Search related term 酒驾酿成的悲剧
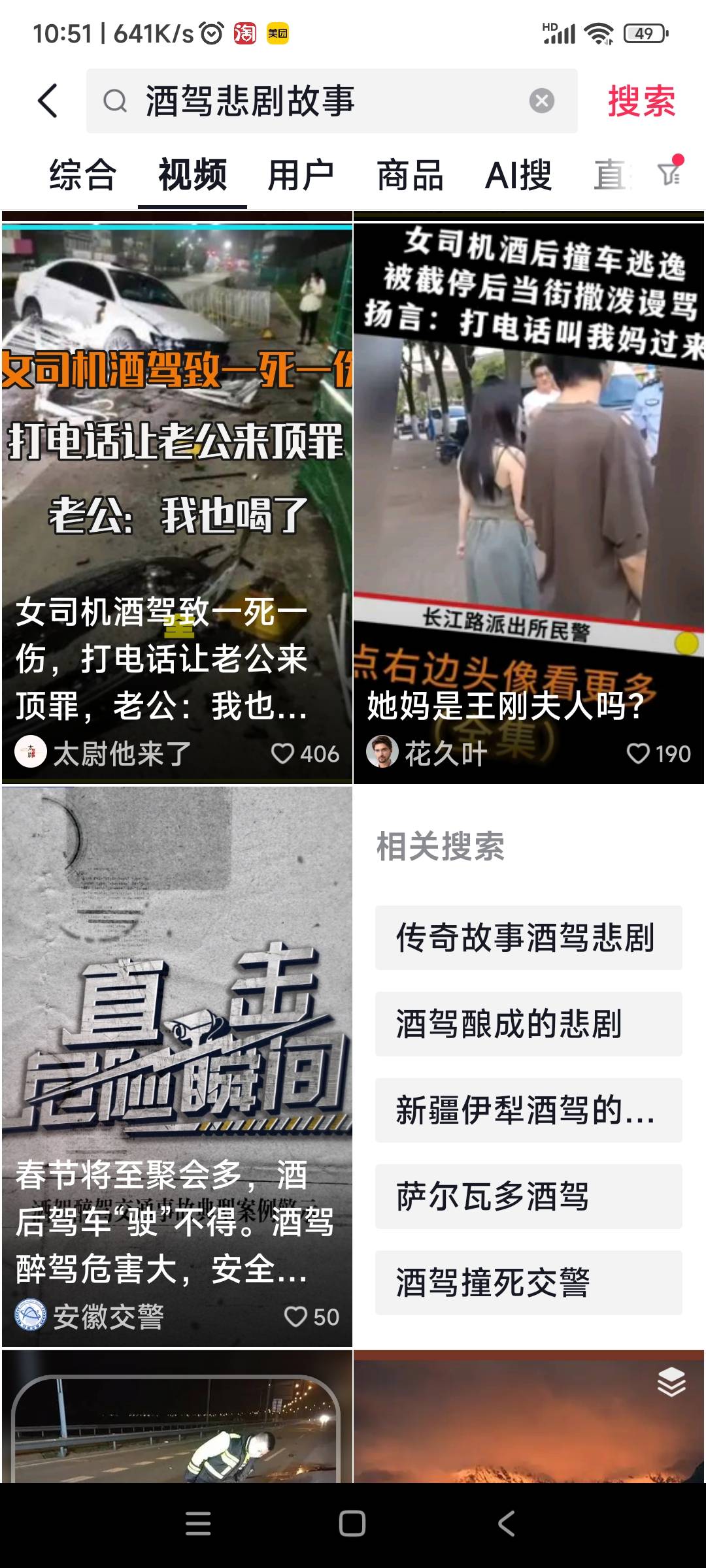706x1568 pixels. (528, 1024)
